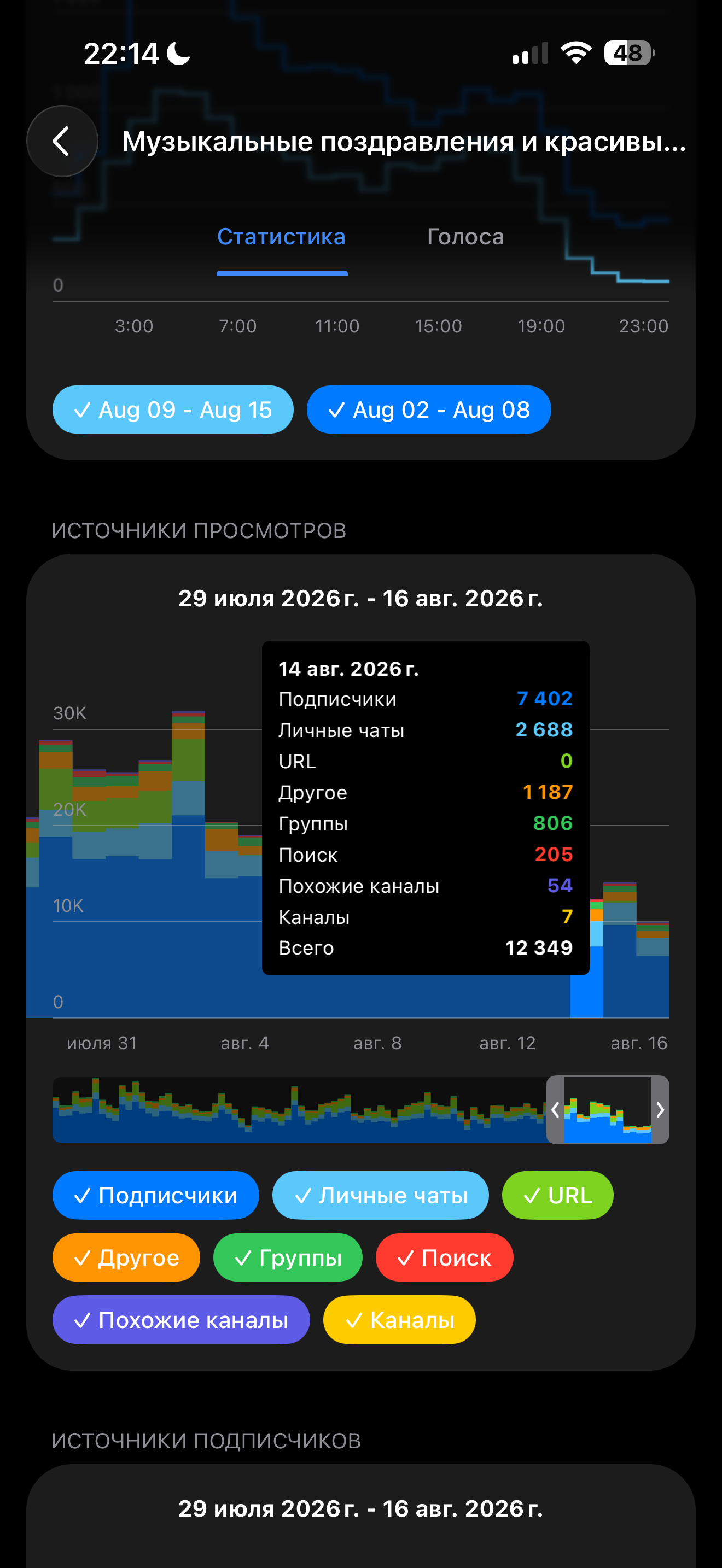Disable the Группы series chip
Viewport: 722px width, 1568px height.
(288, 1257)
